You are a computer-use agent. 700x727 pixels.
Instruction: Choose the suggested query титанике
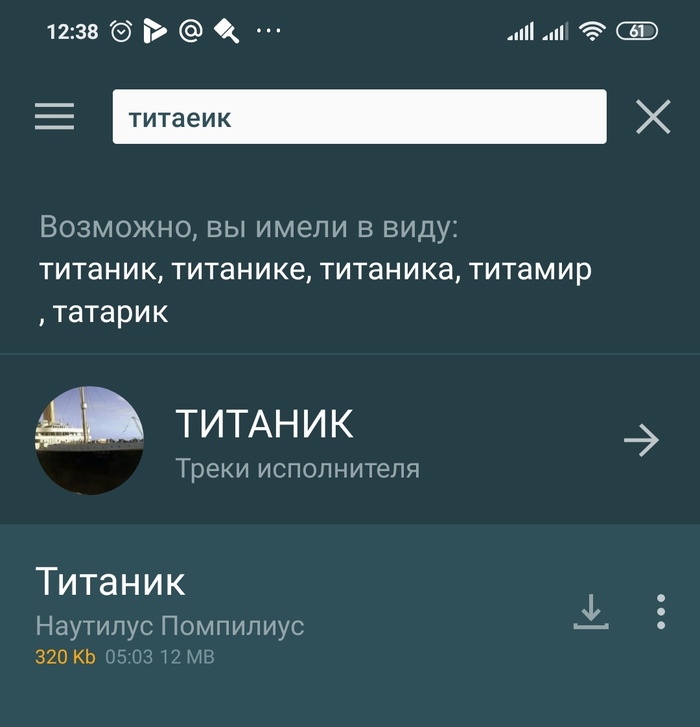pyautogui.click(x=240, y=270)
